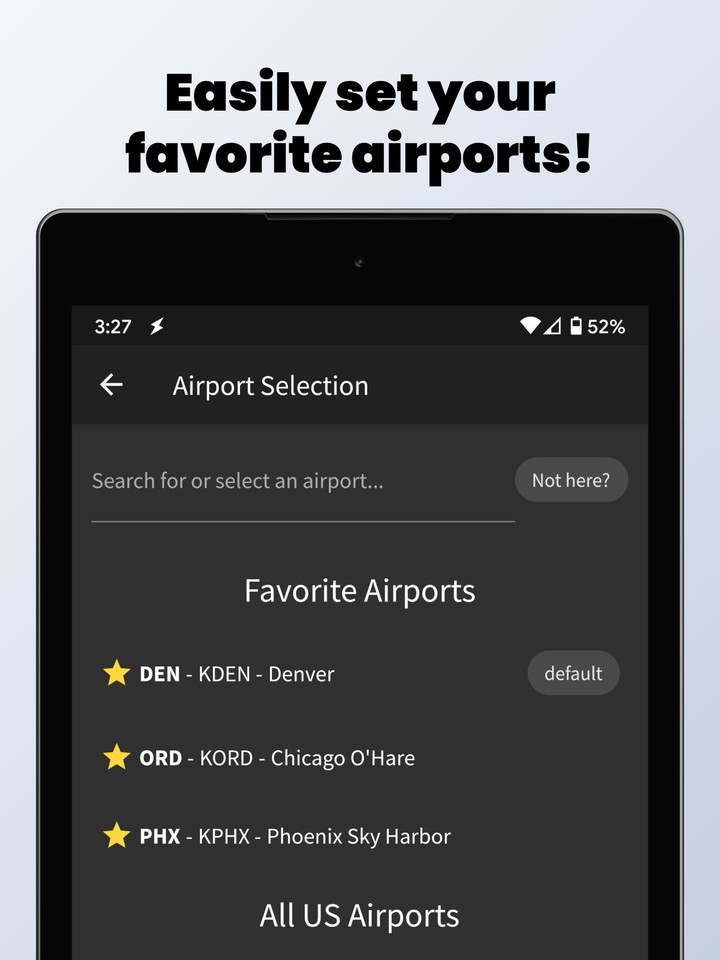Viewport: 720px width, 960px height.
Task: Click the cellular signal icon
Action: pyautogui.click(x=552, y=326)
